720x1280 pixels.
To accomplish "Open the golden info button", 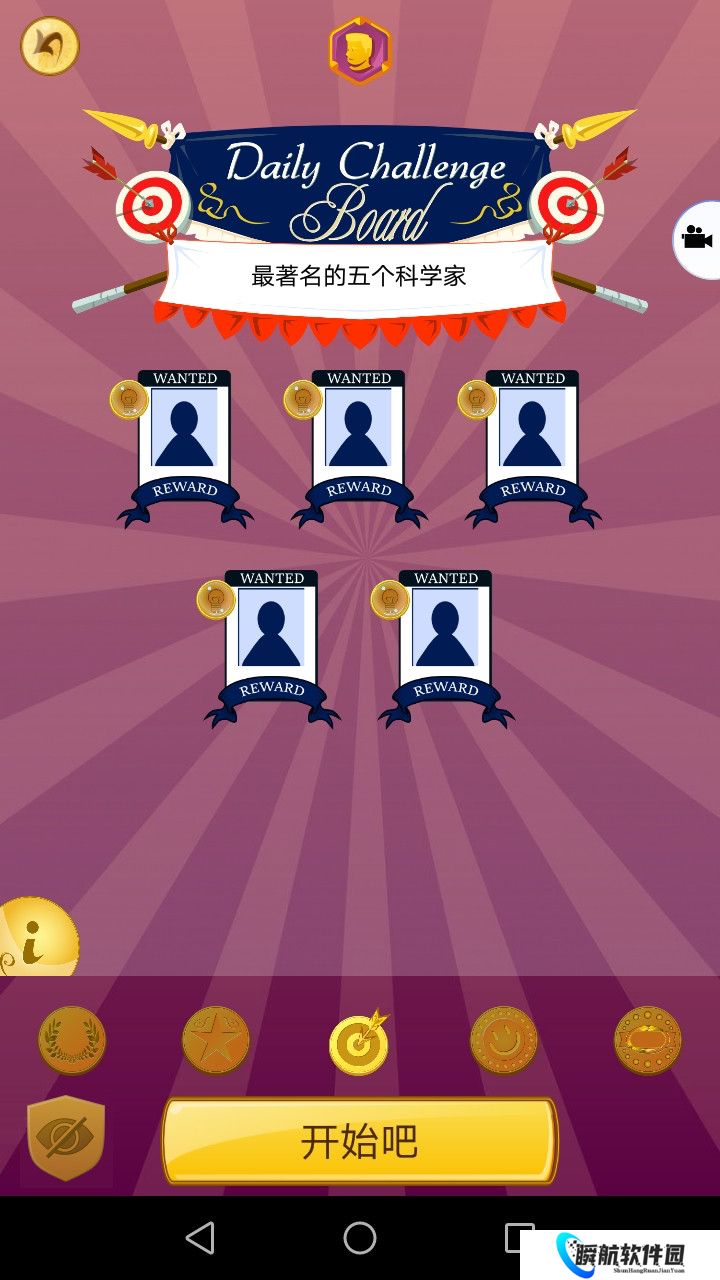I will coord(36,939).
